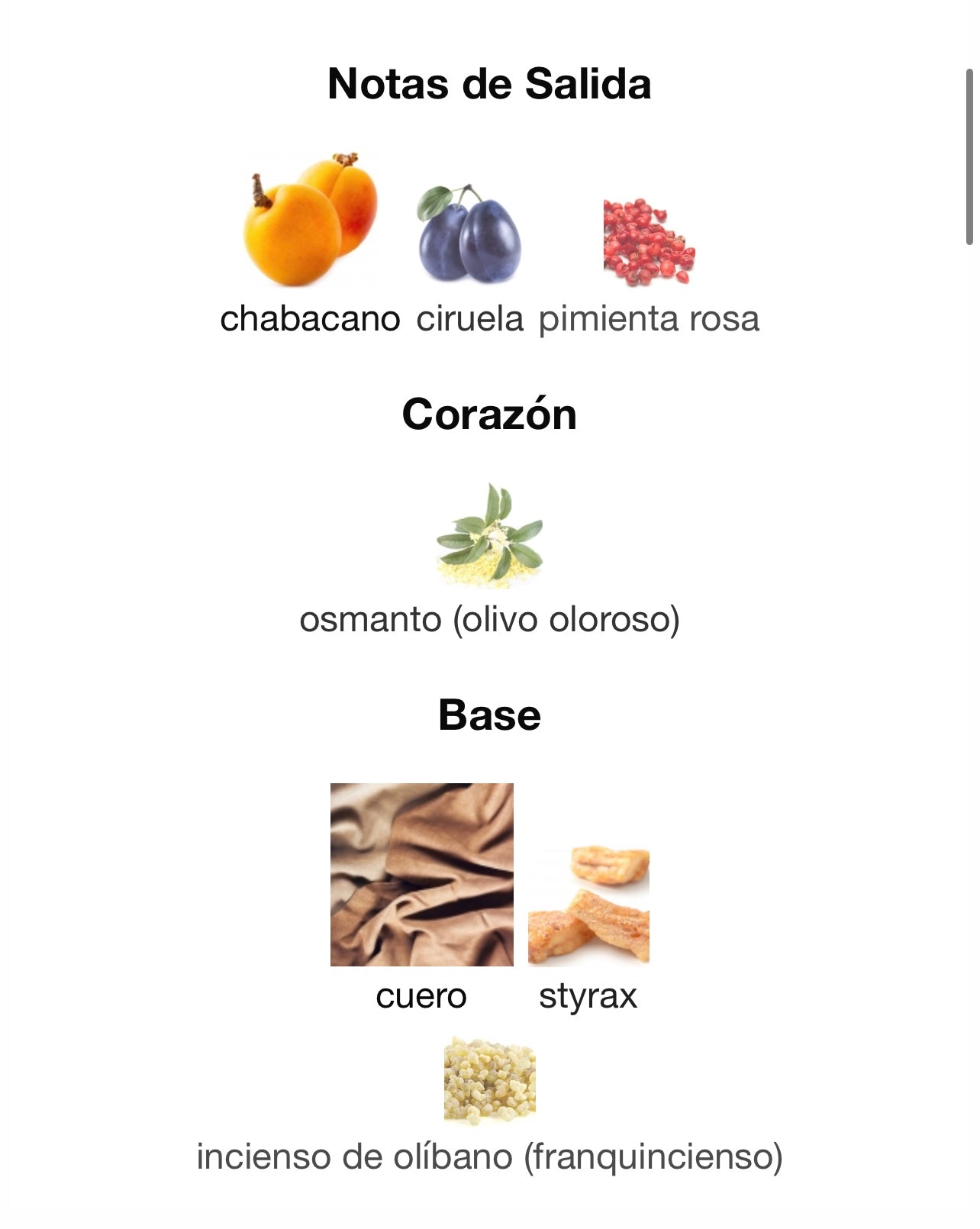The height and width of the screenshot is (1229, 980).
Task: Open the ciruela note
Action: click(x=469, y=234)
